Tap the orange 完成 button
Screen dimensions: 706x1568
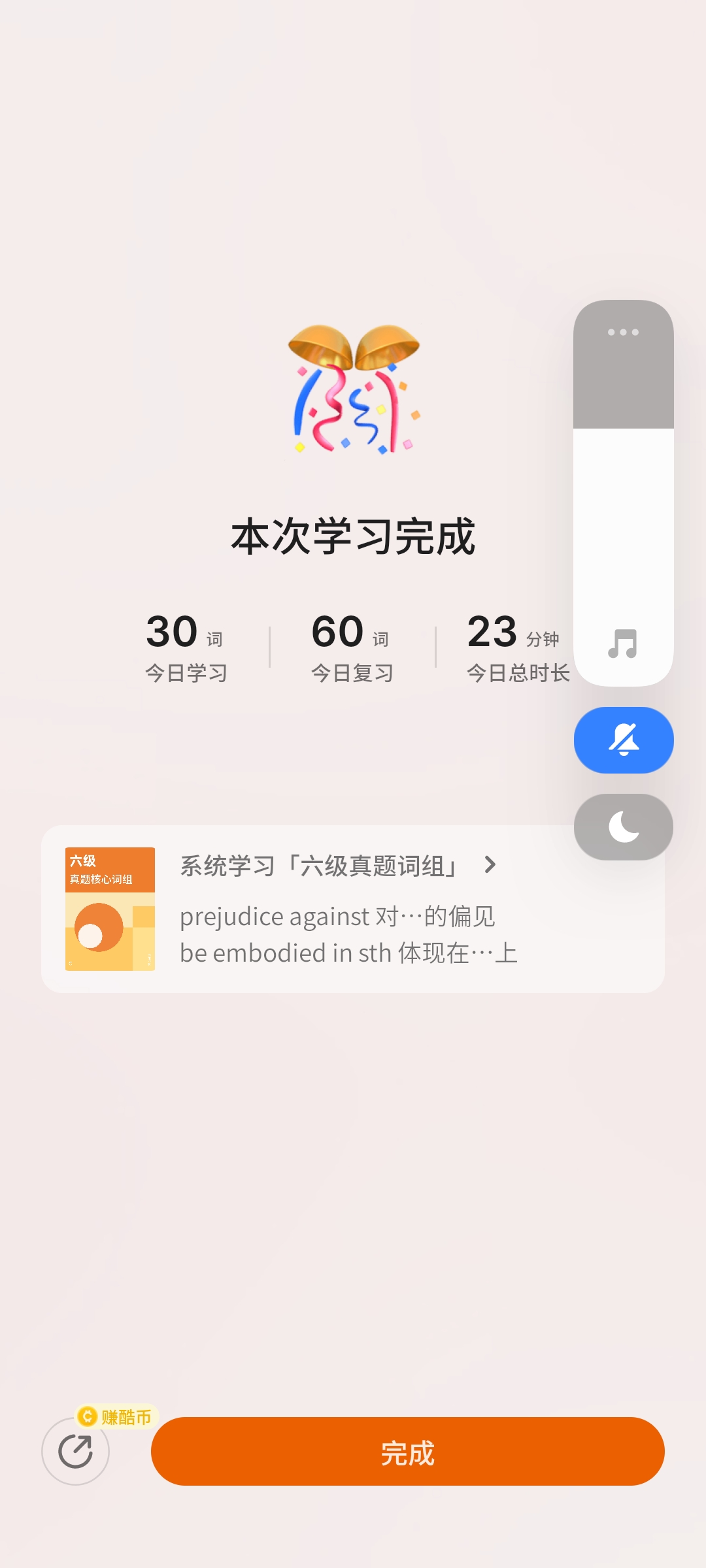point(407,1452)
